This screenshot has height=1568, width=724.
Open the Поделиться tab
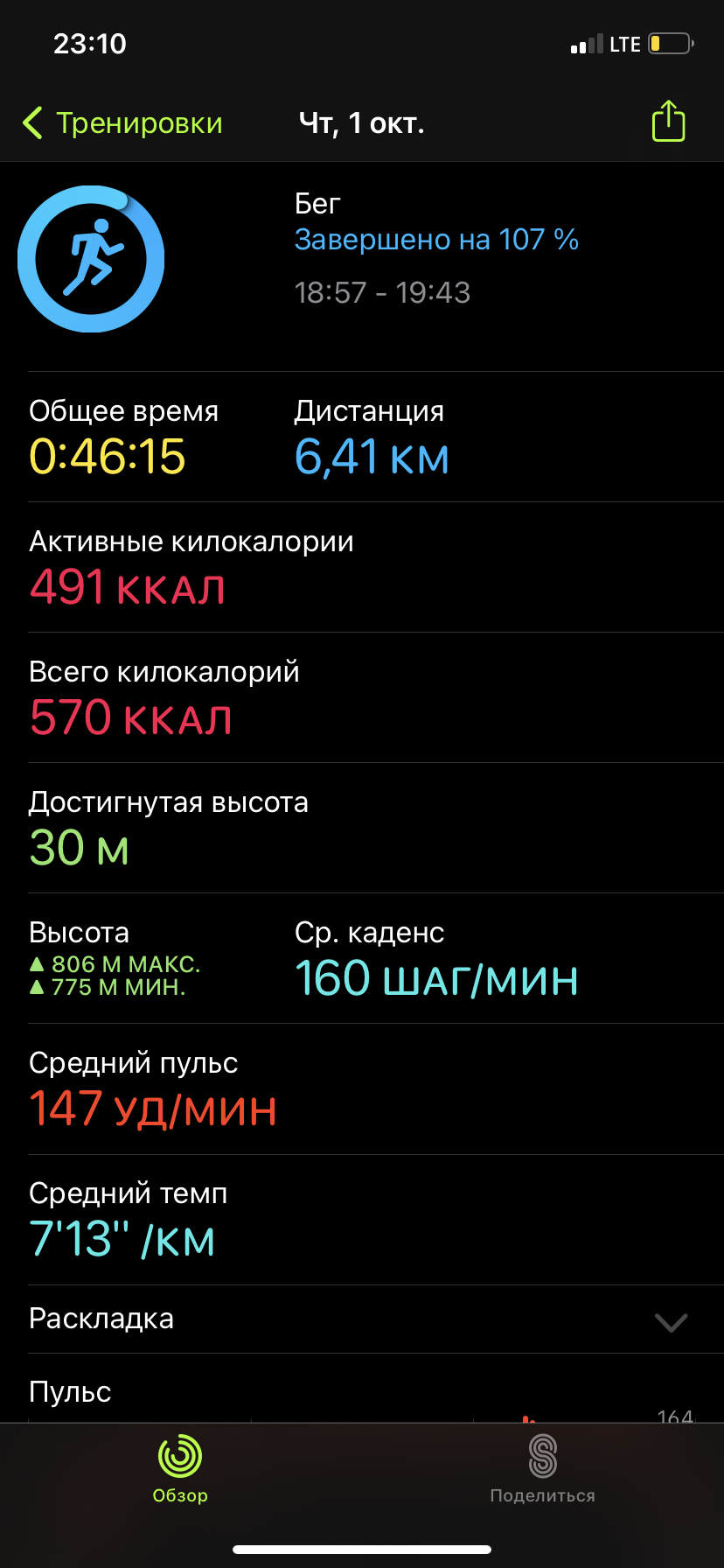[542, 1470]
